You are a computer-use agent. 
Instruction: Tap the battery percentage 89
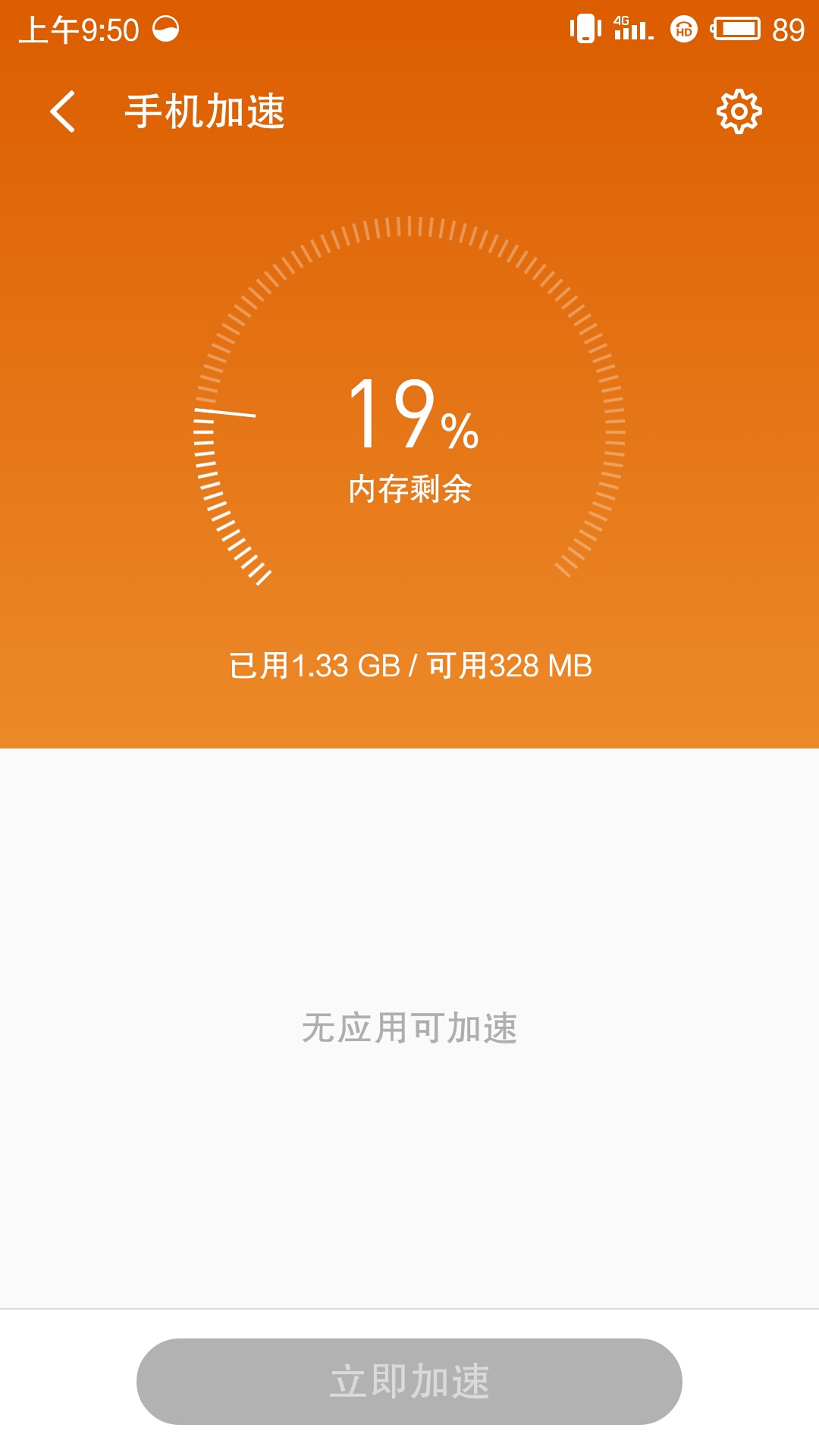(x=789, y=29)
